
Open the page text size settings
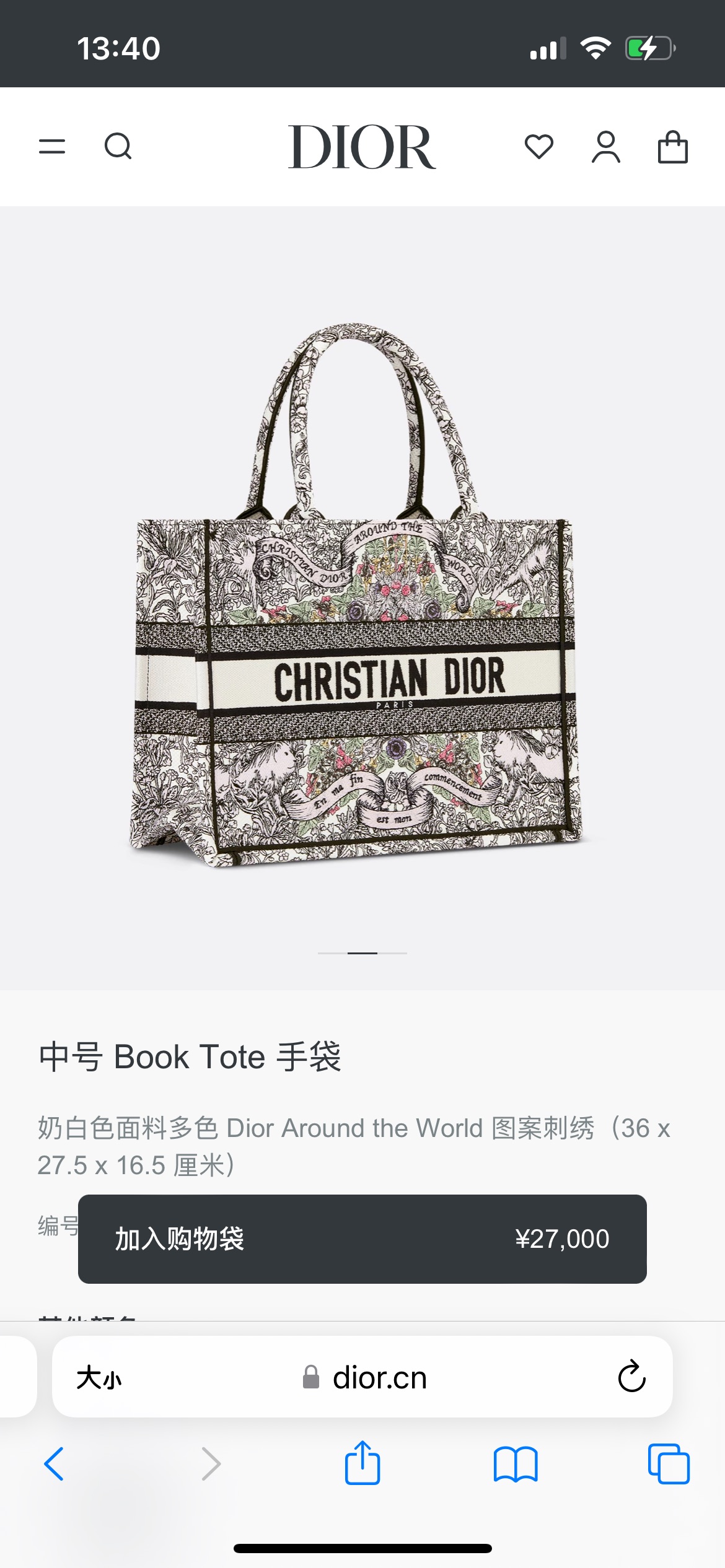tap(99, 1378)
